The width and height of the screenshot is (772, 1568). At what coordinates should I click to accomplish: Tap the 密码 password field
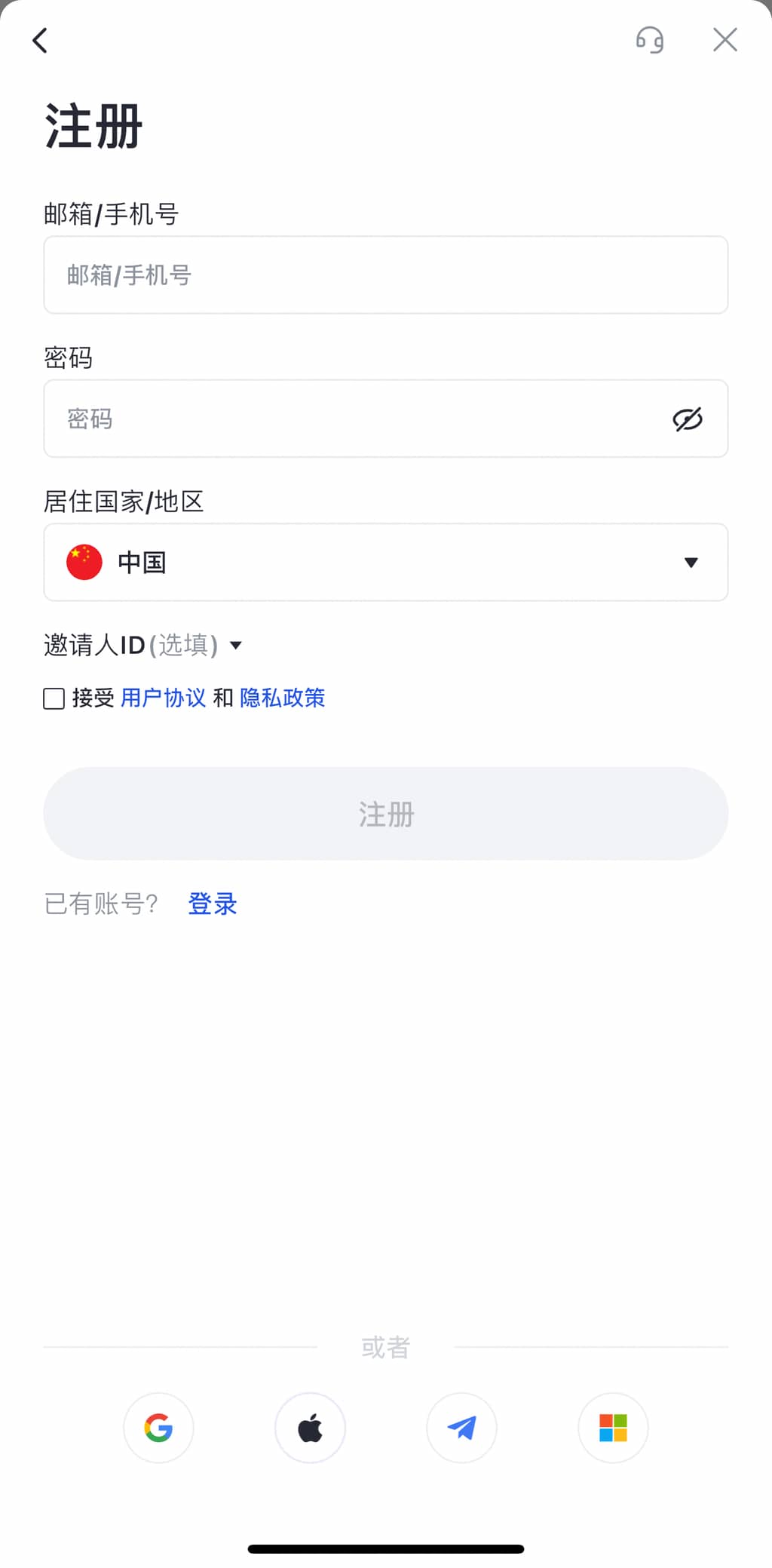(354, 419)
